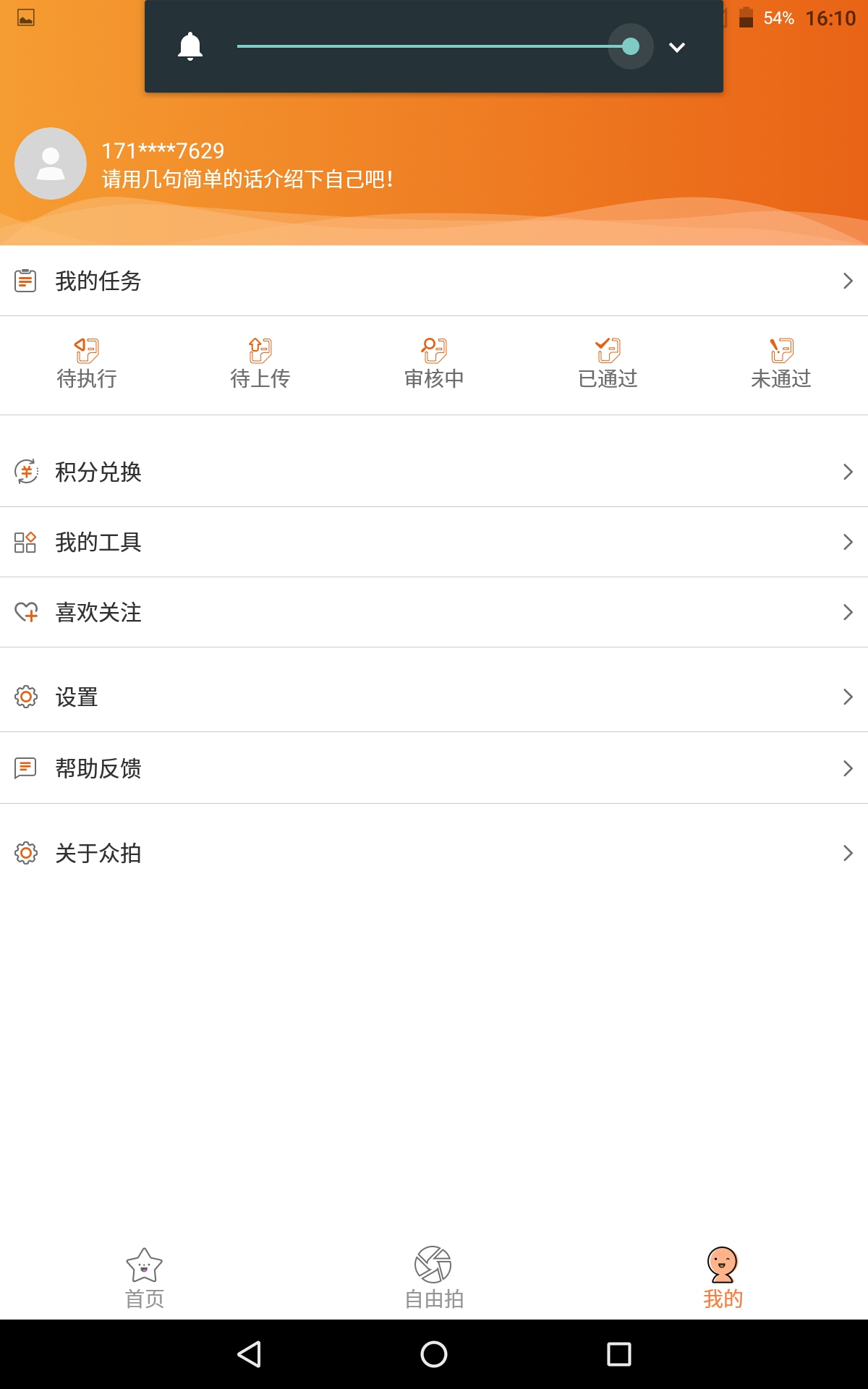The height and width of the screenshot is (1389, 868).
Task: View 审核中 tasks
Action: 434,364
